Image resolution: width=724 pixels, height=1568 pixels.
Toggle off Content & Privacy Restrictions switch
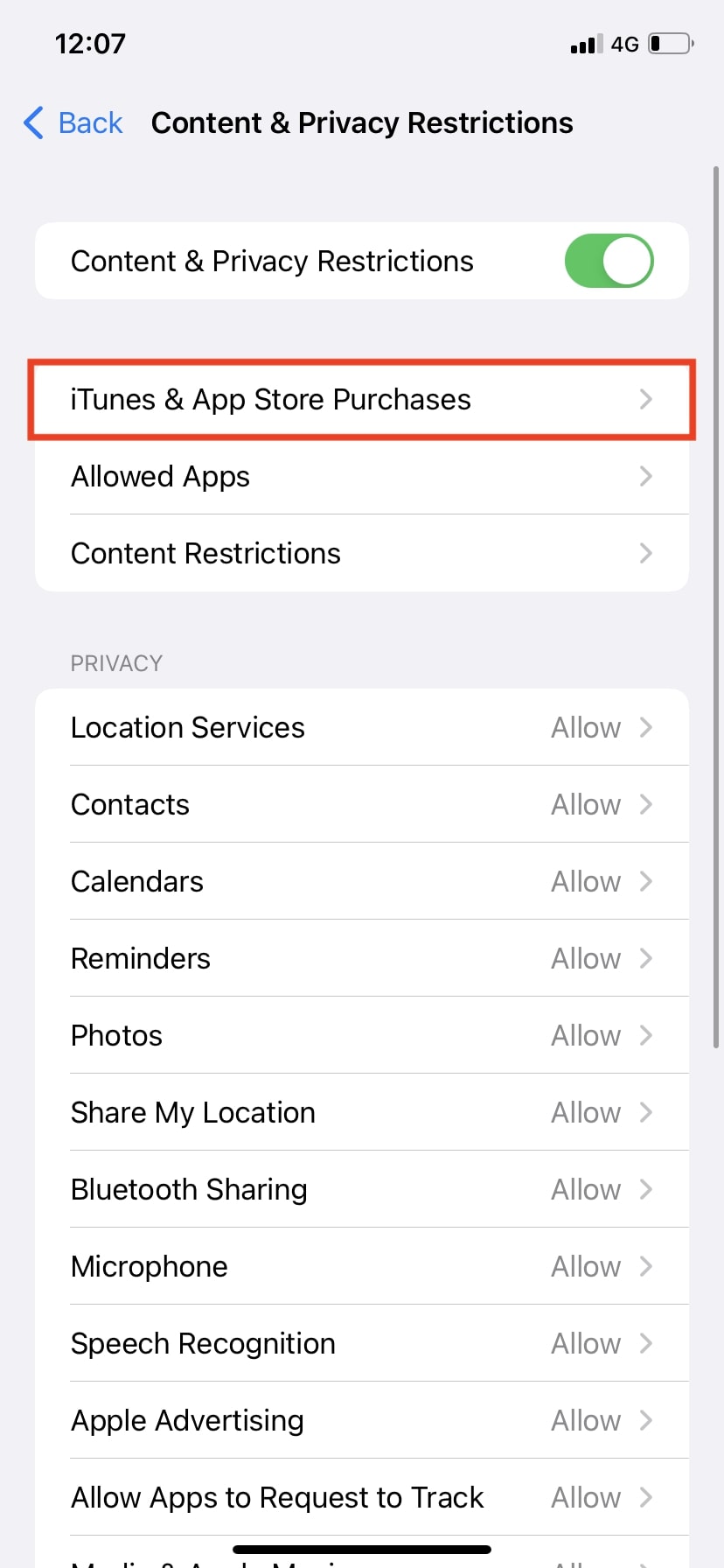click(609, 261)
